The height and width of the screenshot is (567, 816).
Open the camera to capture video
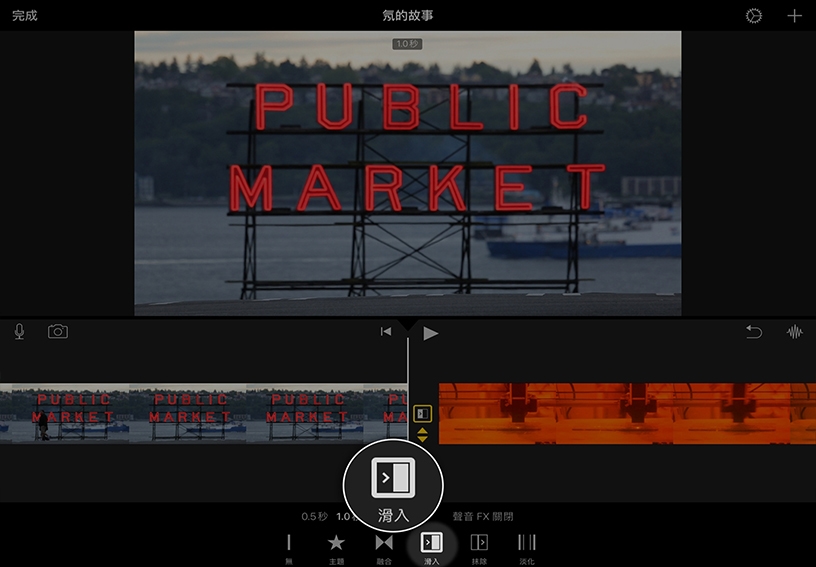(x=58, y=332)
